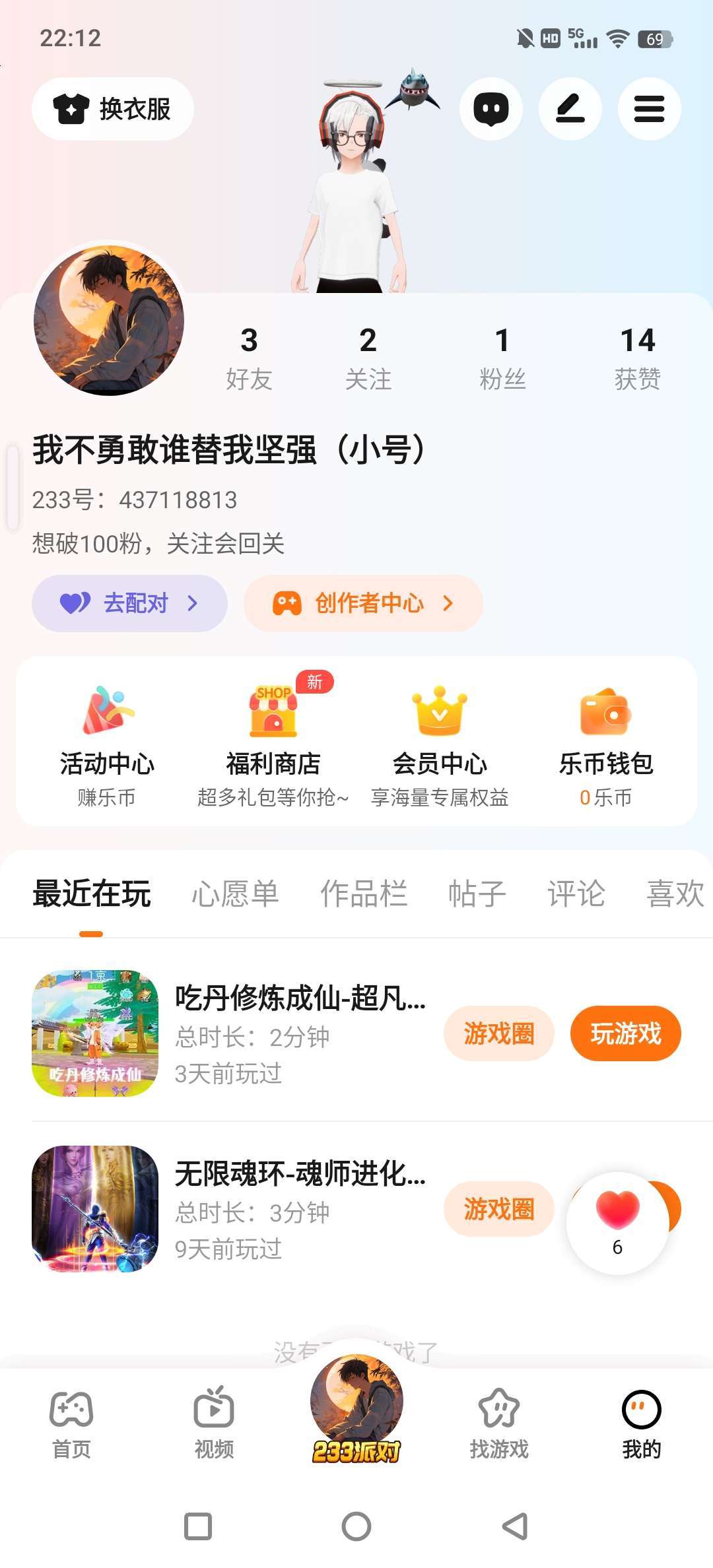
Task: Visit the 福利商店 welfare shop
Action: point(273,742)
